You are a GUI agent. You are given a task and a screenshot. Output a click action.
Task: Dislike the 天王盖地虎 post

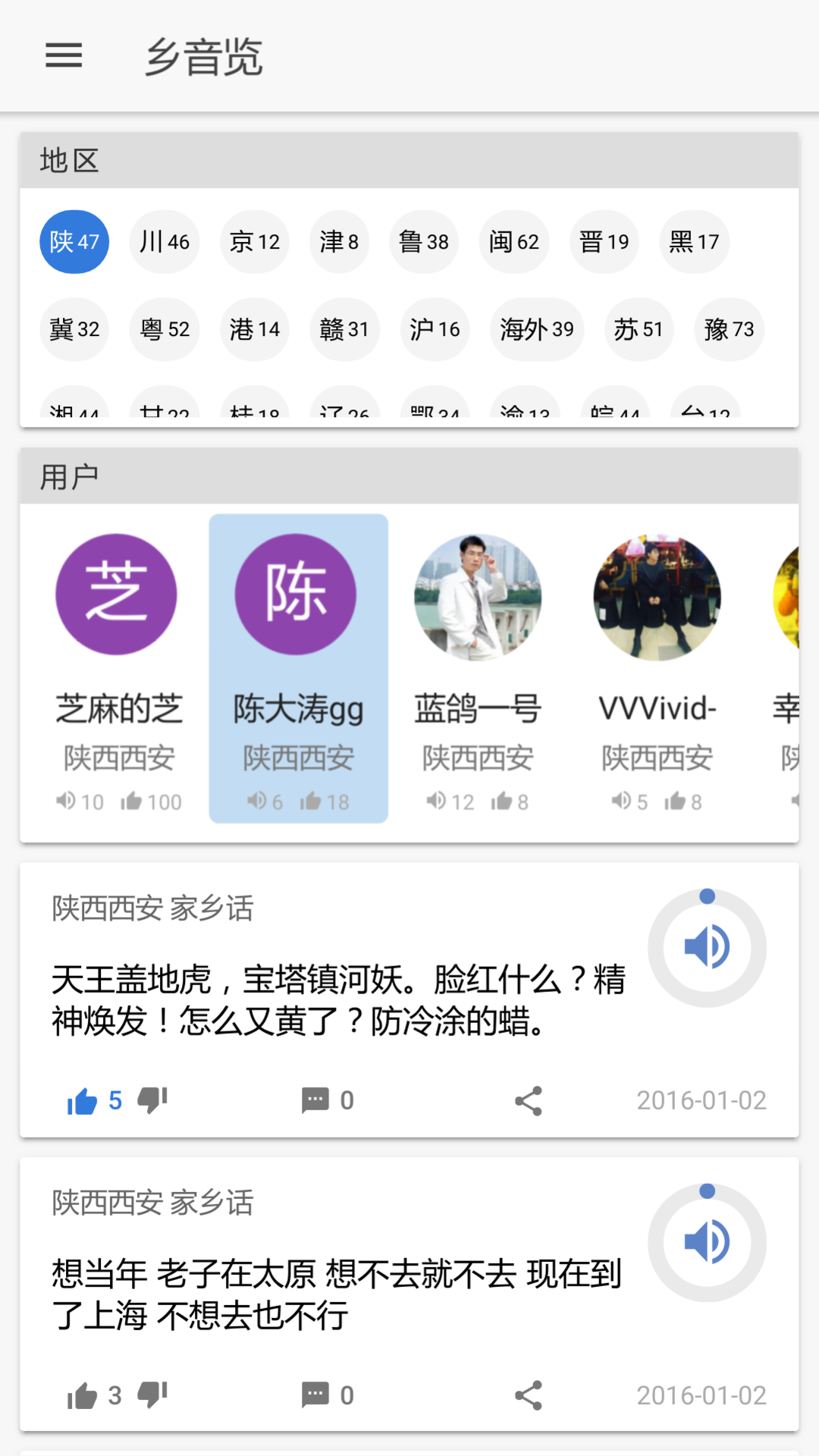tap(152, 1100)
